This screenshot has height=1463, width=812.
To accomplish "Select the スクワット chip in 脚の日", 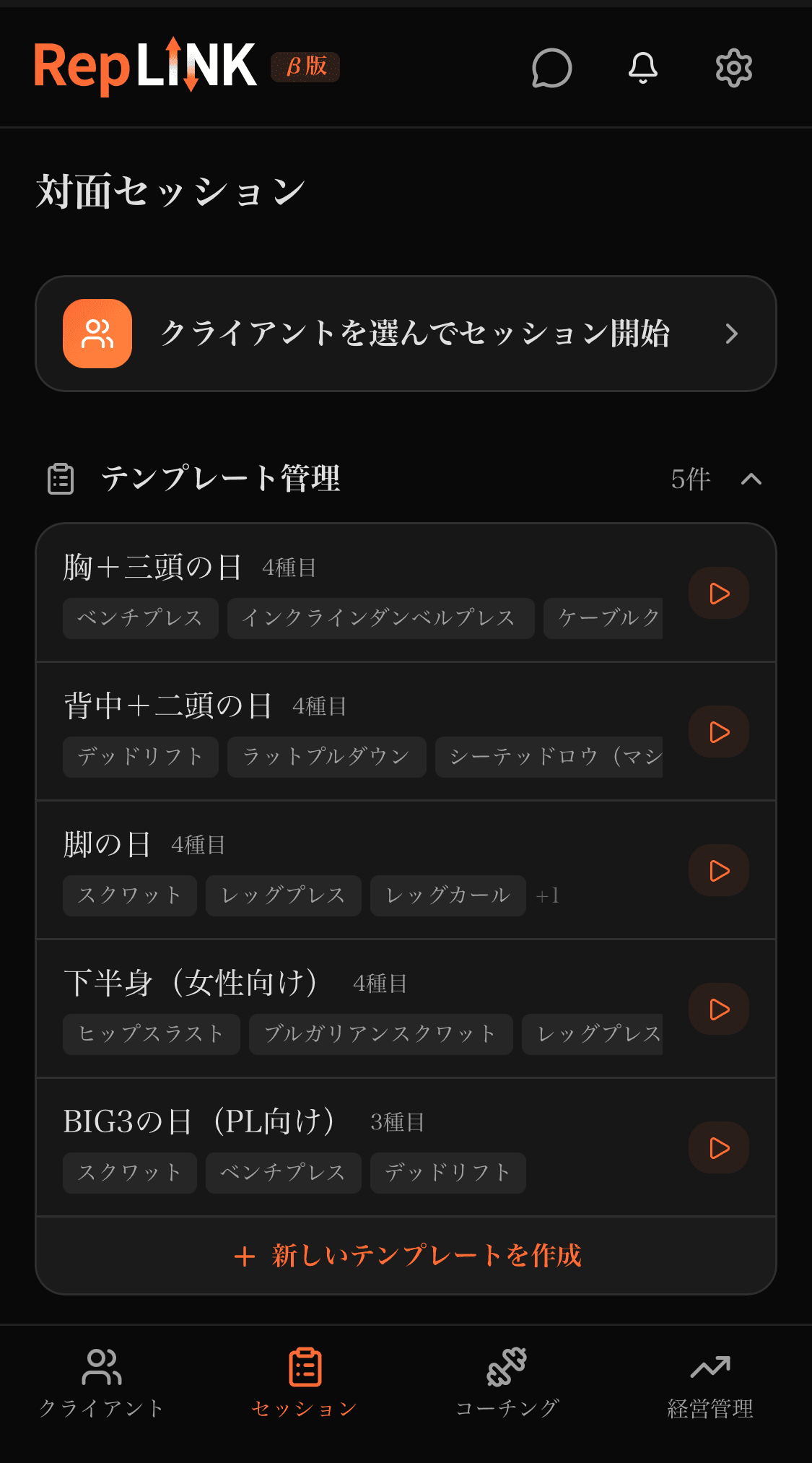I will [129, 895].
